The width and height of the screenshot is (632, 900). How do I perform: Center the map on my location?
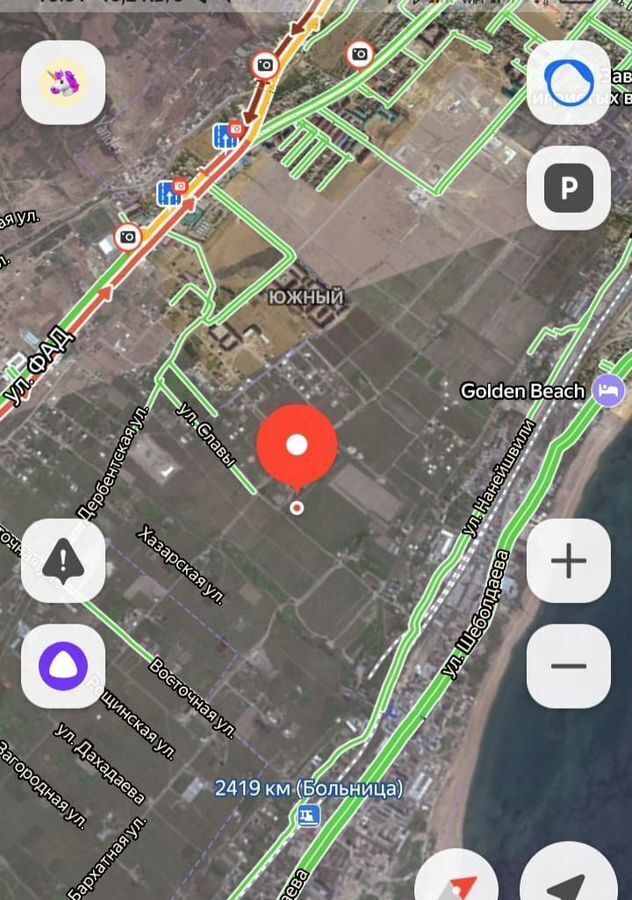[x=568, y=882]
